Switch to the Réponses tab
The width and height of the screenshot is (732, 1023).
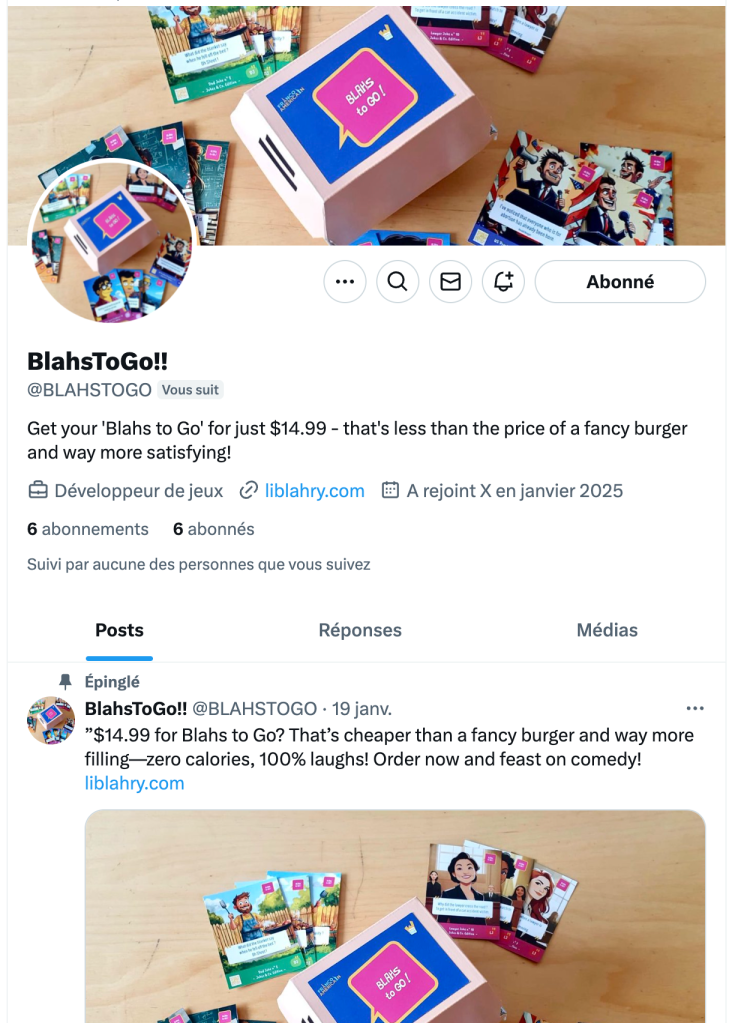click(360, 630)
